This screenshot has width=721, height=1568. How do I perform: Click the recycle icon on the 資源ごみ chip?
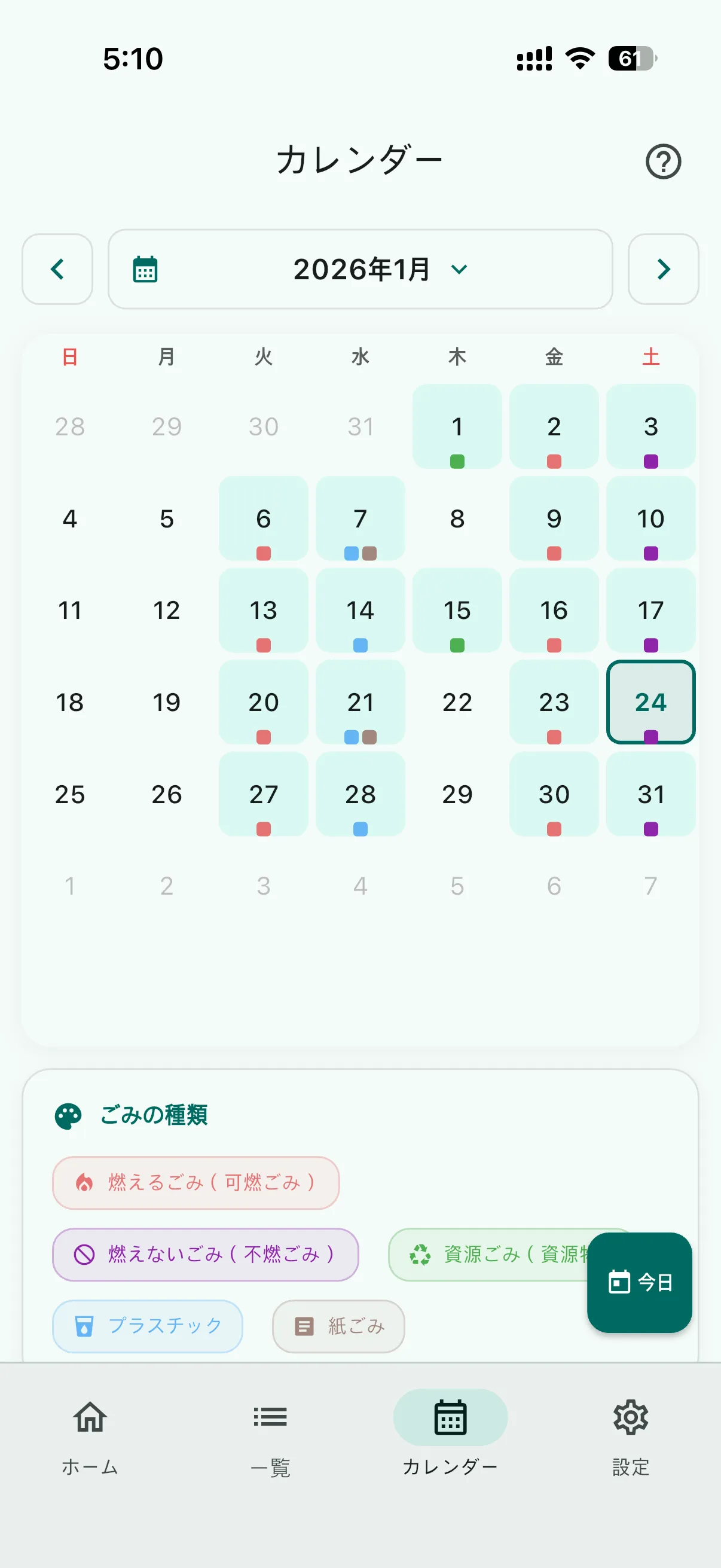420,1255
